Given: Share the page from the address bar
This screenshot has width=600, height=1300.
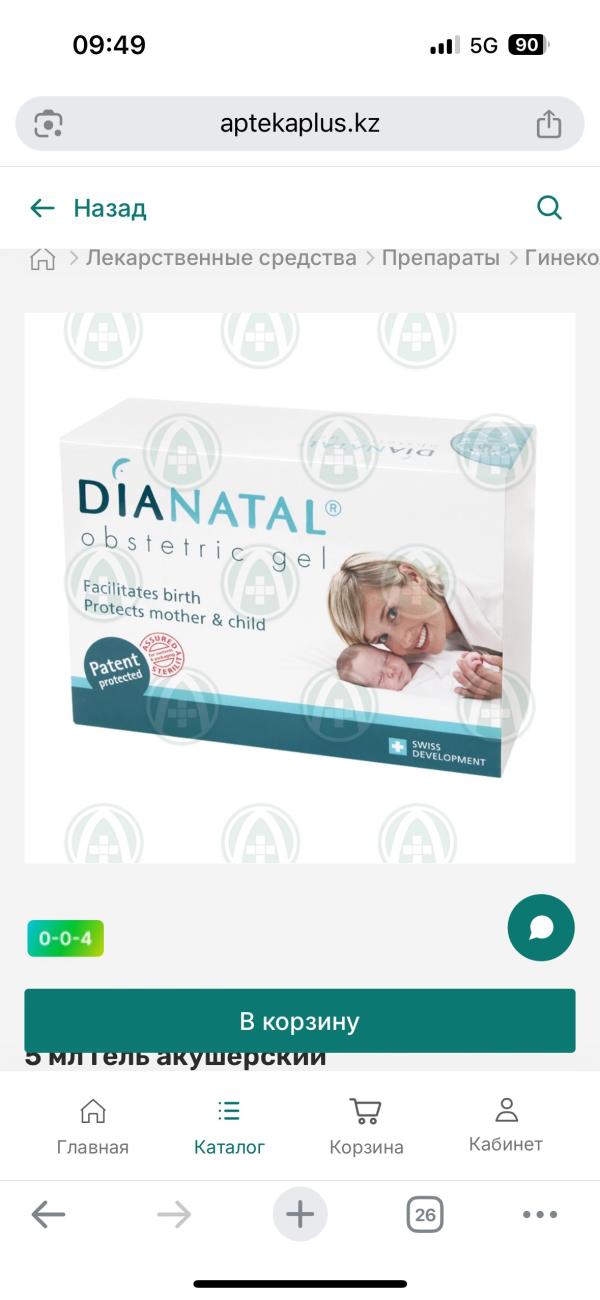Looking at the screenshot, I should click(x=548, y=124).
